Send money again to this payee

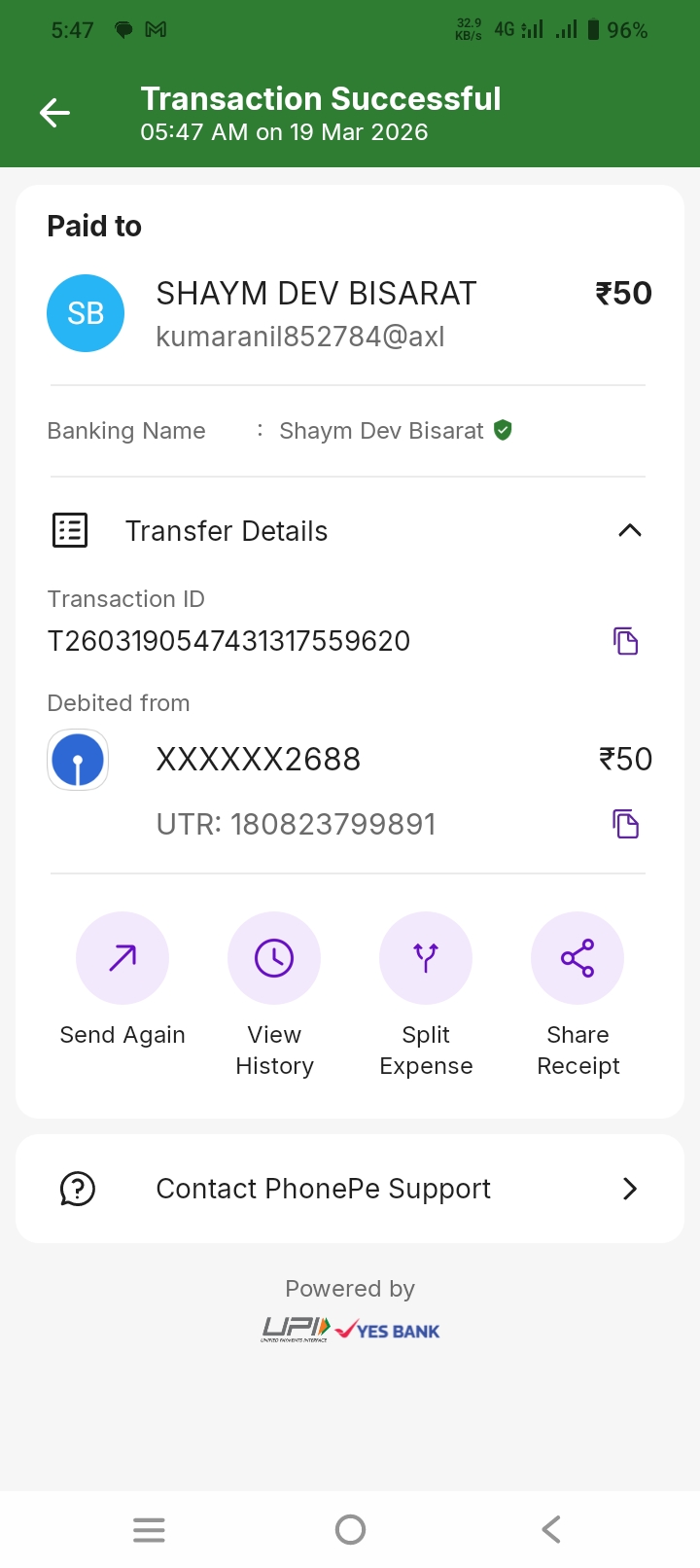click(x=122, y=958)
